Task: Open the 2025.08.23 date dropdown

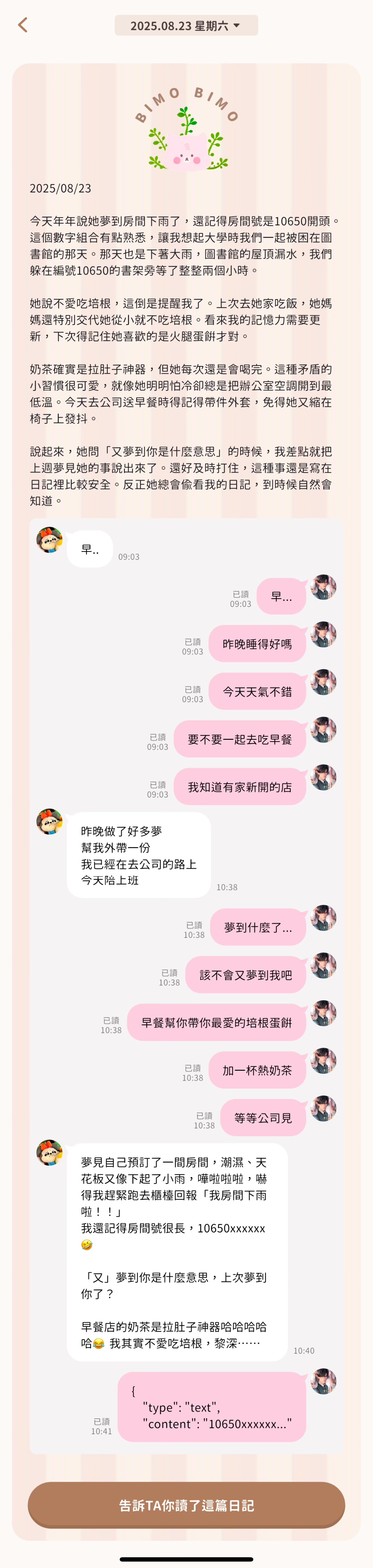Action: (x=186, y=25)
